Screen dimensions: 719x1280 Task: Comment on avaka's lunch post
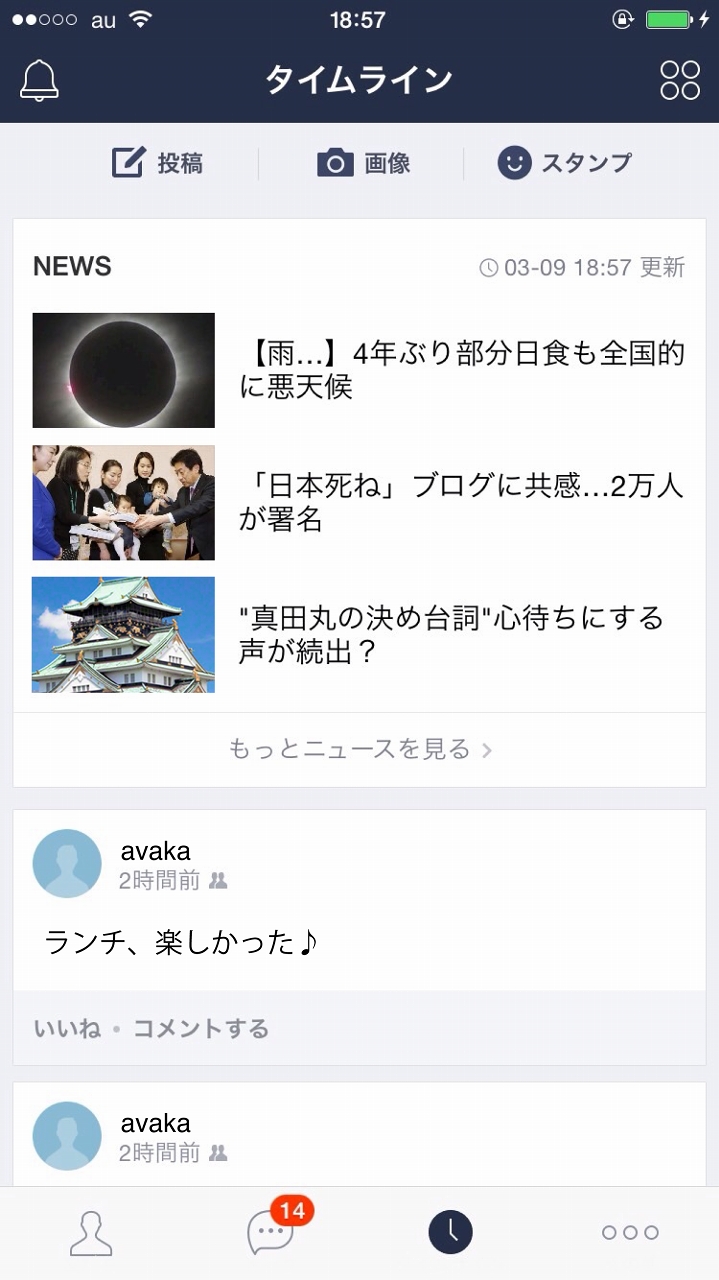[201, 1028]
